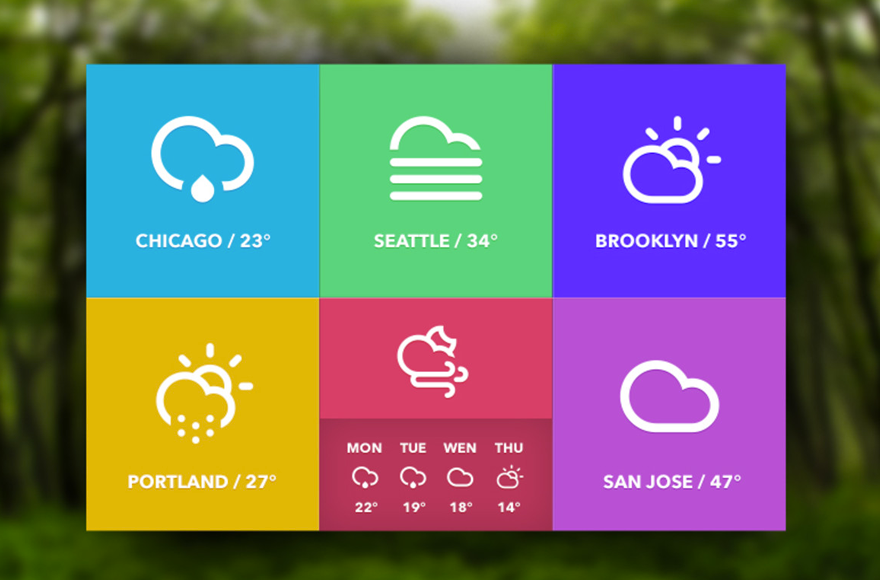Screen dimensions: 880x580
Task: Tap the windy night forecast tile
Action: point(436,360)
